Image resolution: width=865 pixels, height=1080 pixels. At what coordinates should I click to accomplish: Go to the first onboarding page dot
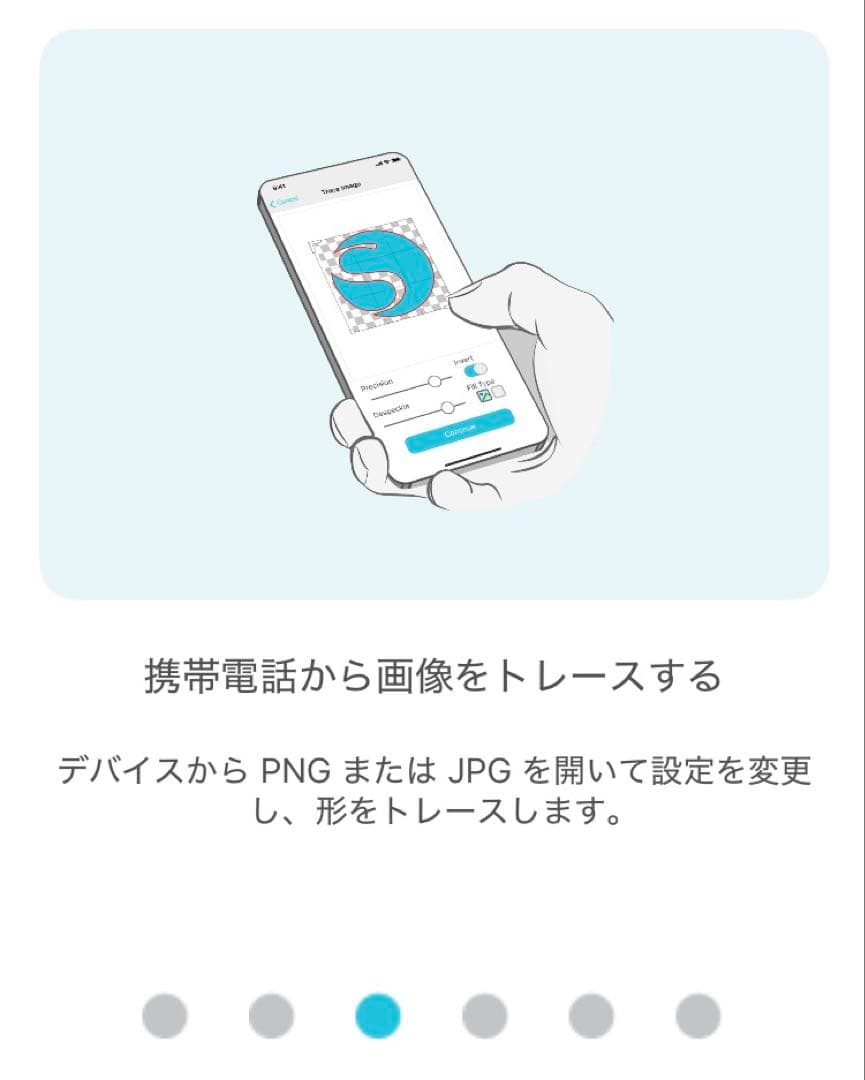point(164,1016)
